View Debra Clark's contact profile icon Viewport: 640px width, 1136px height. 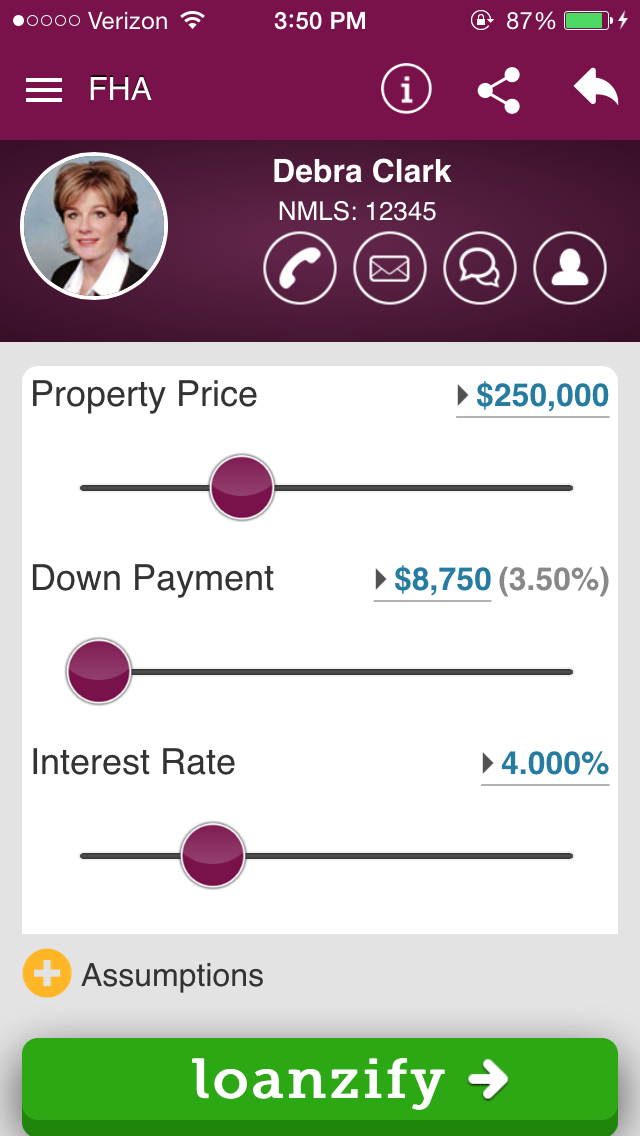click(570, 267)
